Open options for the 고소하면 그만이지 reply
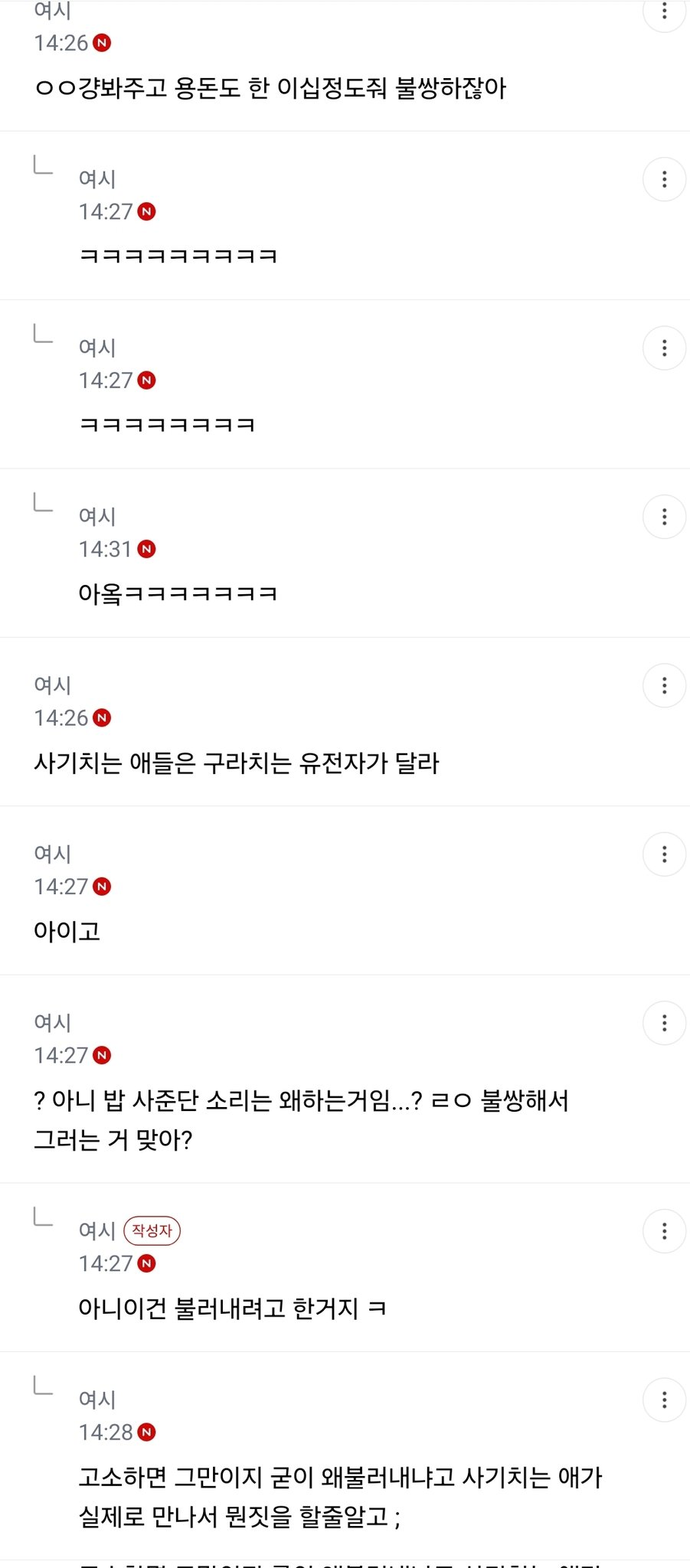690x1568 pixels. pyautogui.click(x=664, y=1400)
